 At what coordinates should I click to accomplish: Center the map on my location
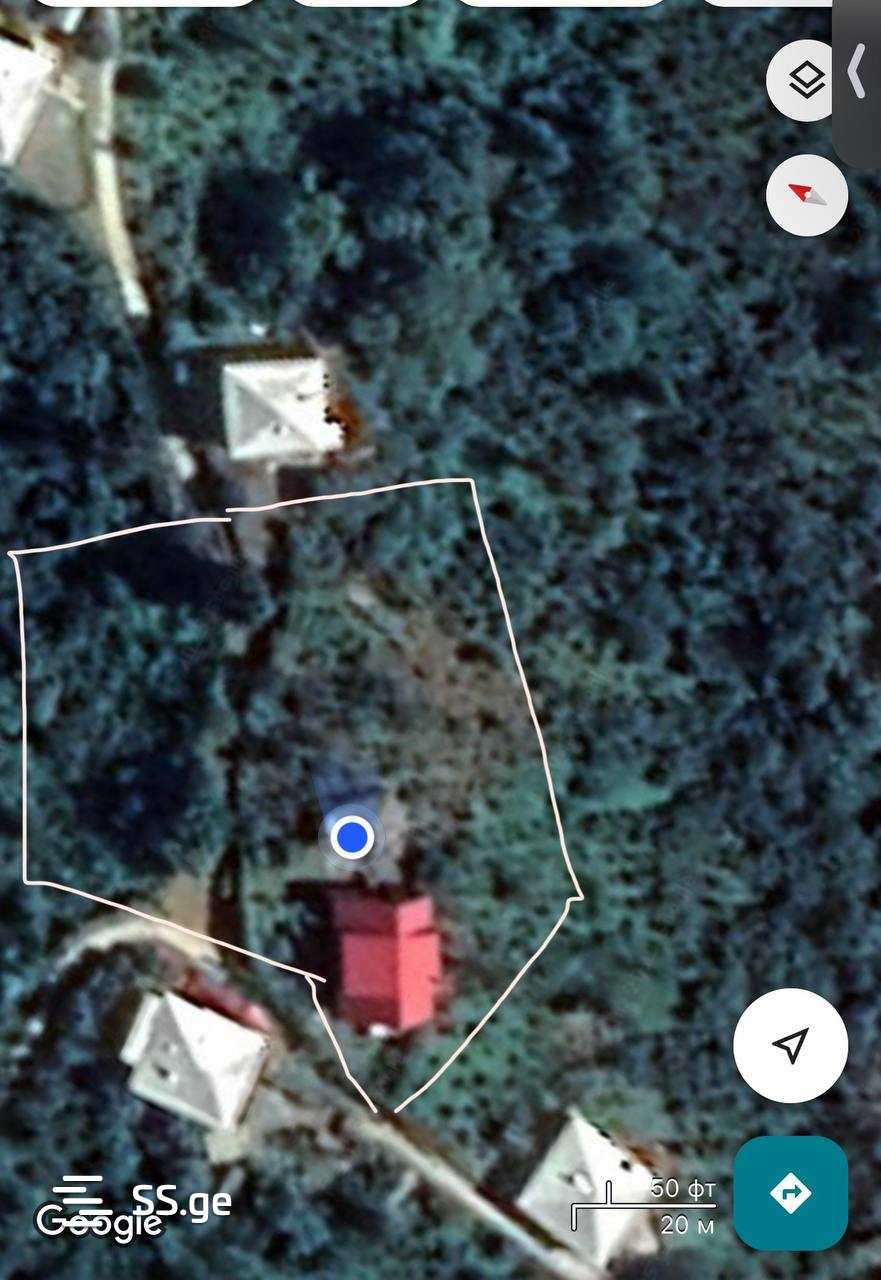pos(790,1046)
